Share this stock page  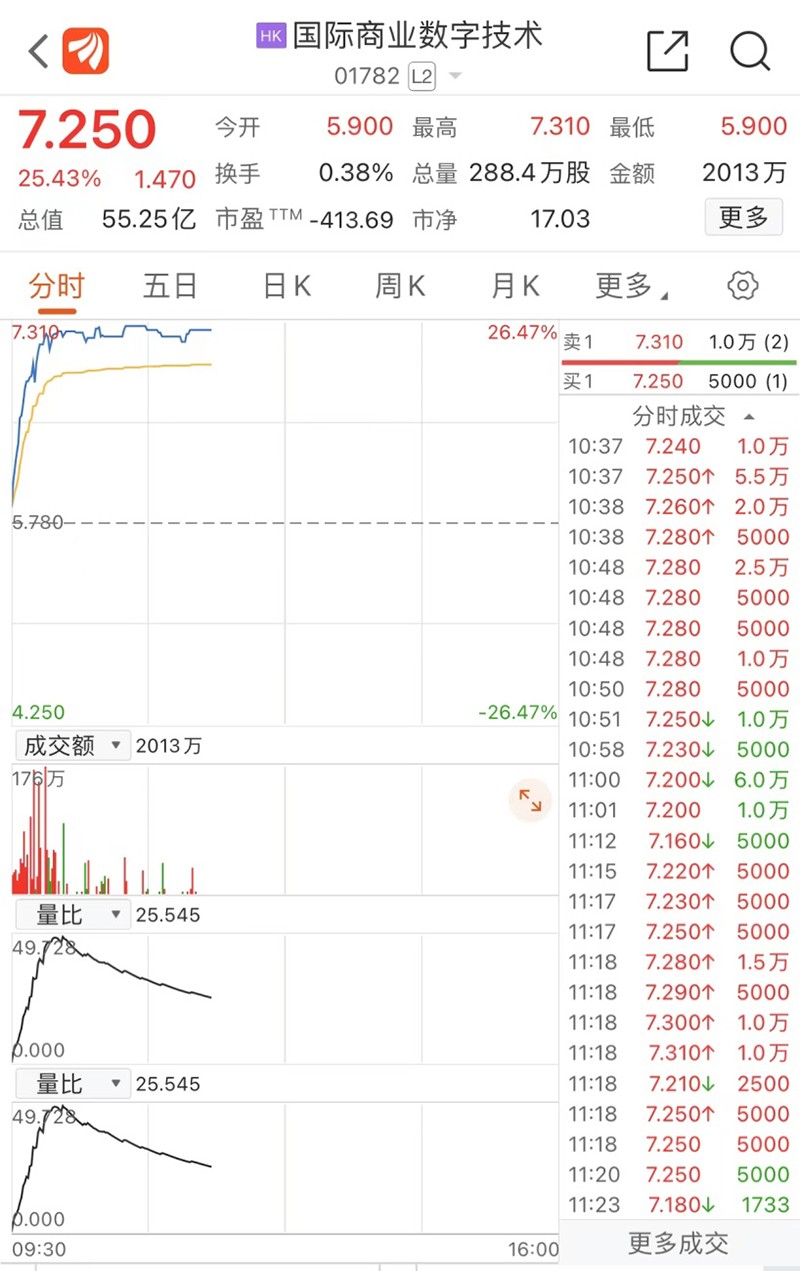pyautogui.click(x=667, y=51)
